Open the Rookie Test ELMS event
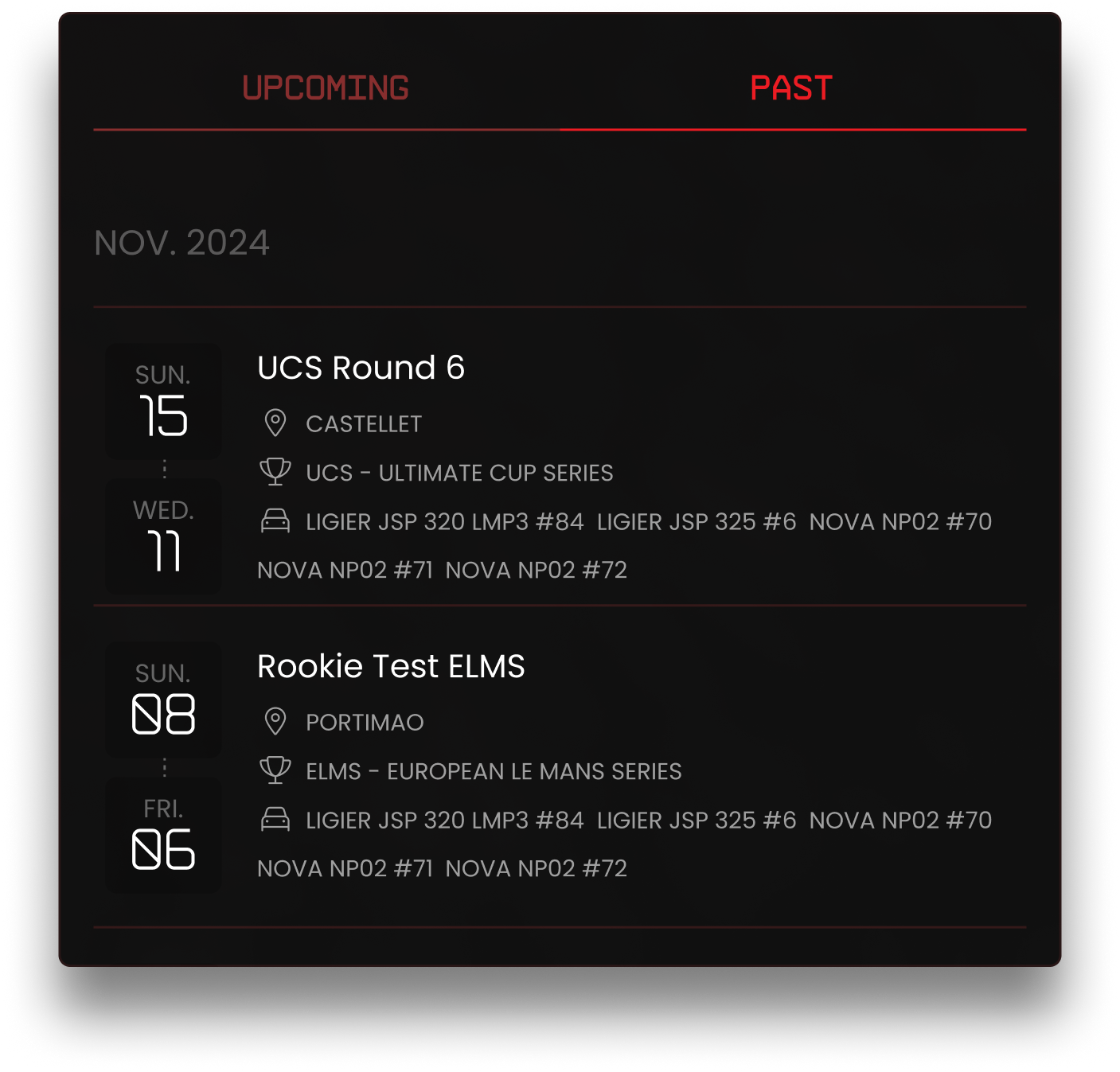 (391, 666)
